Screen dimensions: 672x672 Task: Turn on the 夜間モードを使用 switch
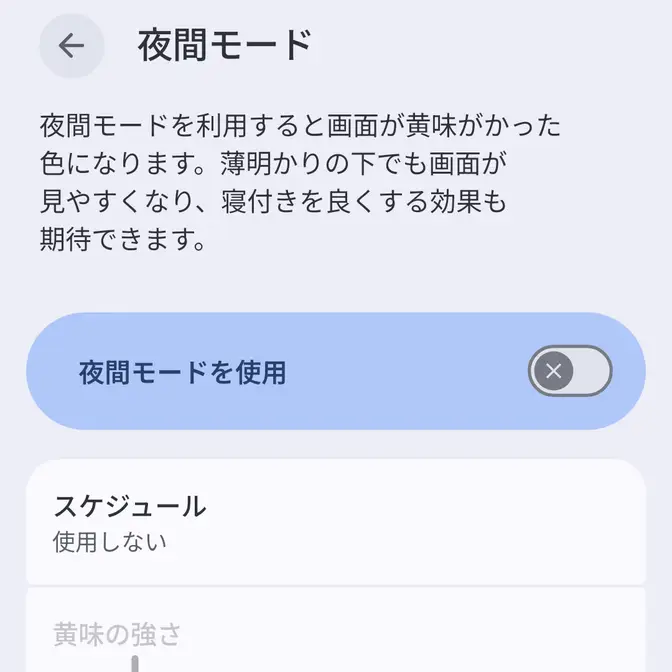[569, 372]
